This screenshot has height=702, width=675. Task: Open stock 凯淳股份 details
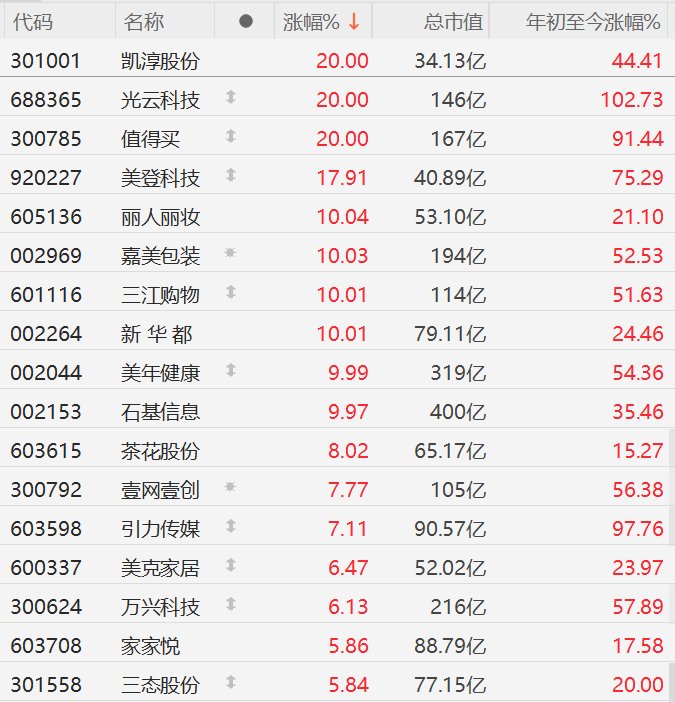(160, 61)
